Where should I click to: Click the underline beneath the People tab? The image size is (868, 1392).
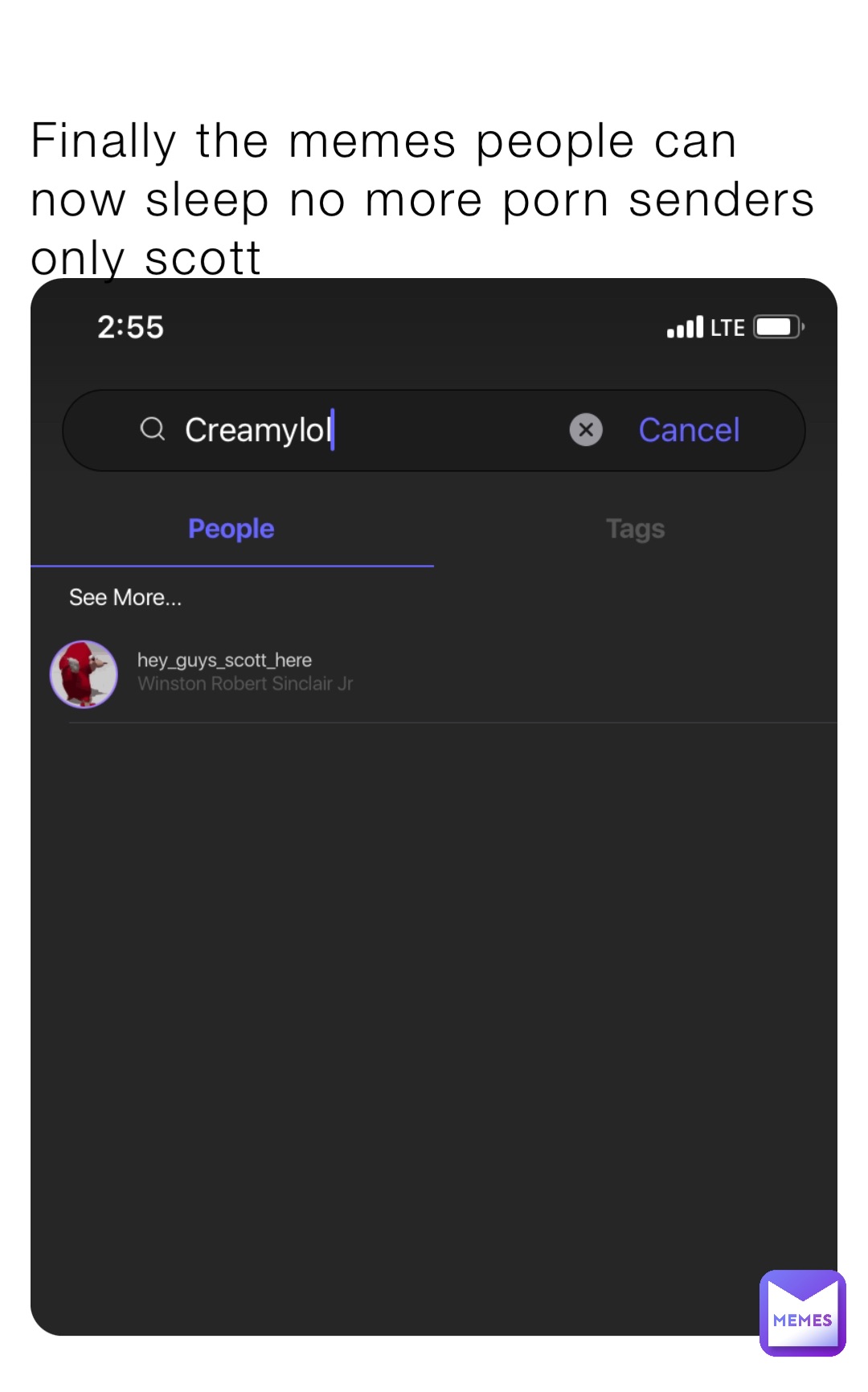click(x=232, y=567)
